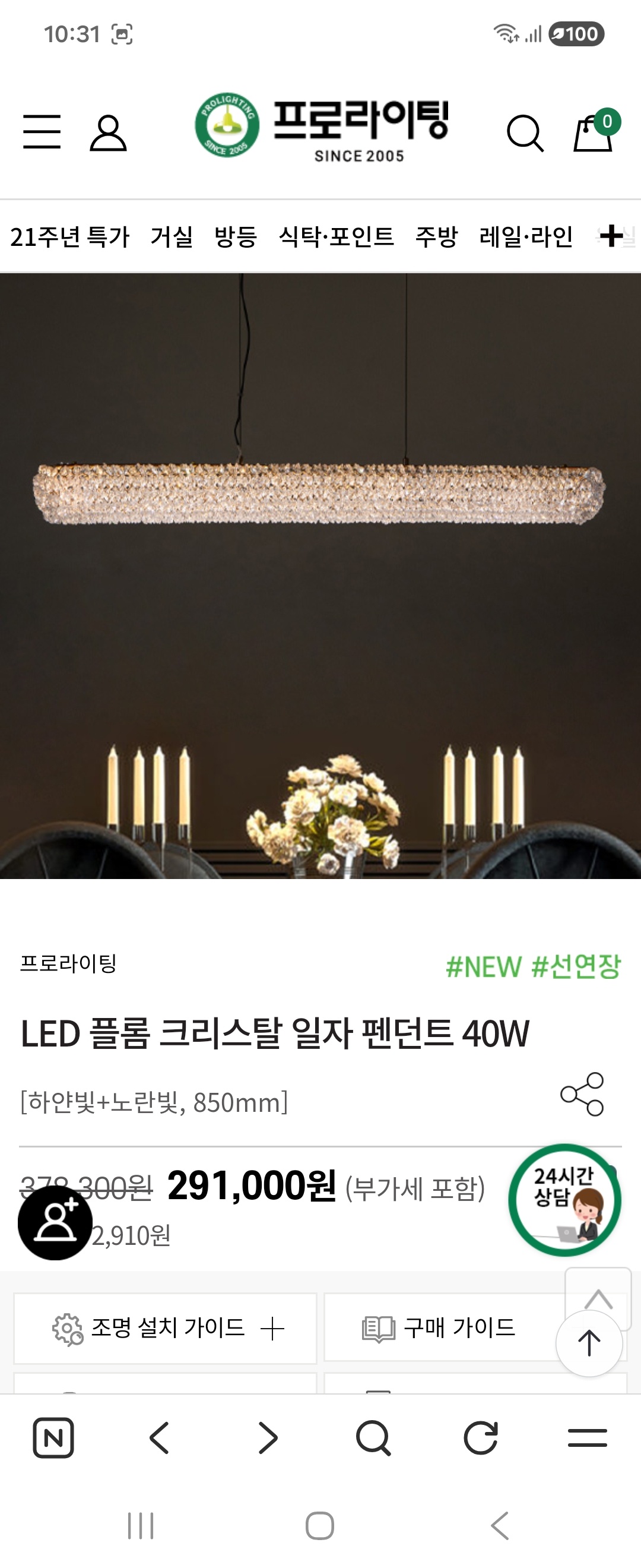
Task: Tap the search icon in the site header
Action: pos(525,132)
